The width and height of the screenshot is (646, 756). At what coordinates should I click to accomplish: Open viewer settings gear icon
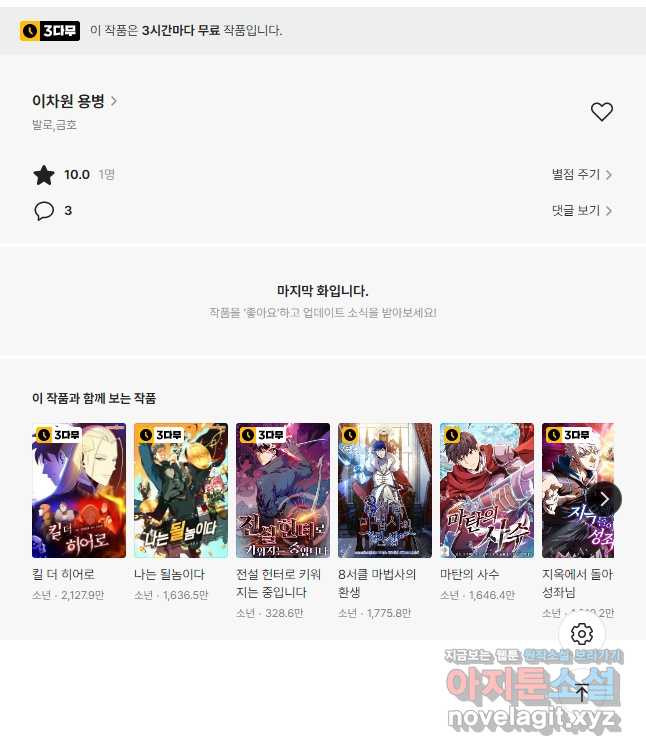click(x=582, y=634)
